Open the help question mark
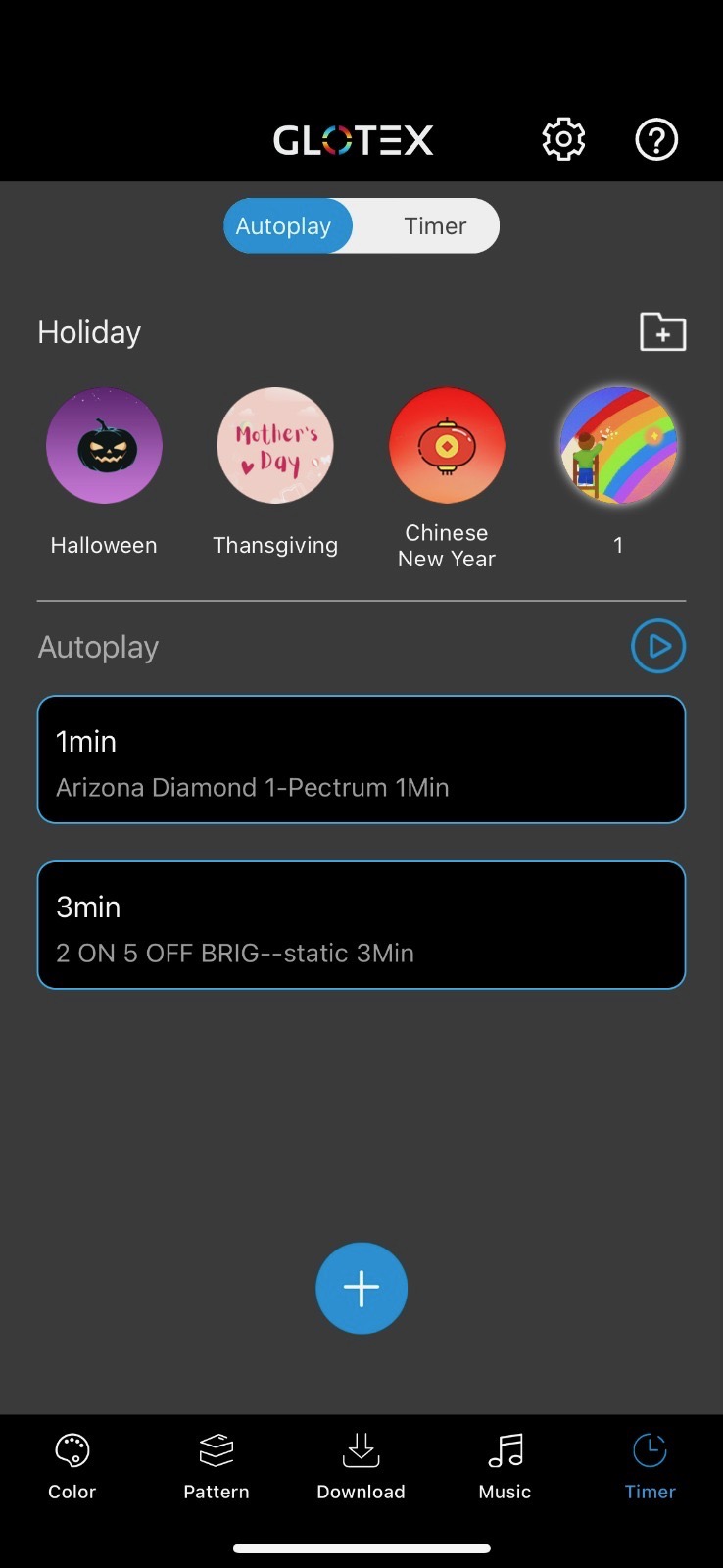 click(x=656, y=139)
